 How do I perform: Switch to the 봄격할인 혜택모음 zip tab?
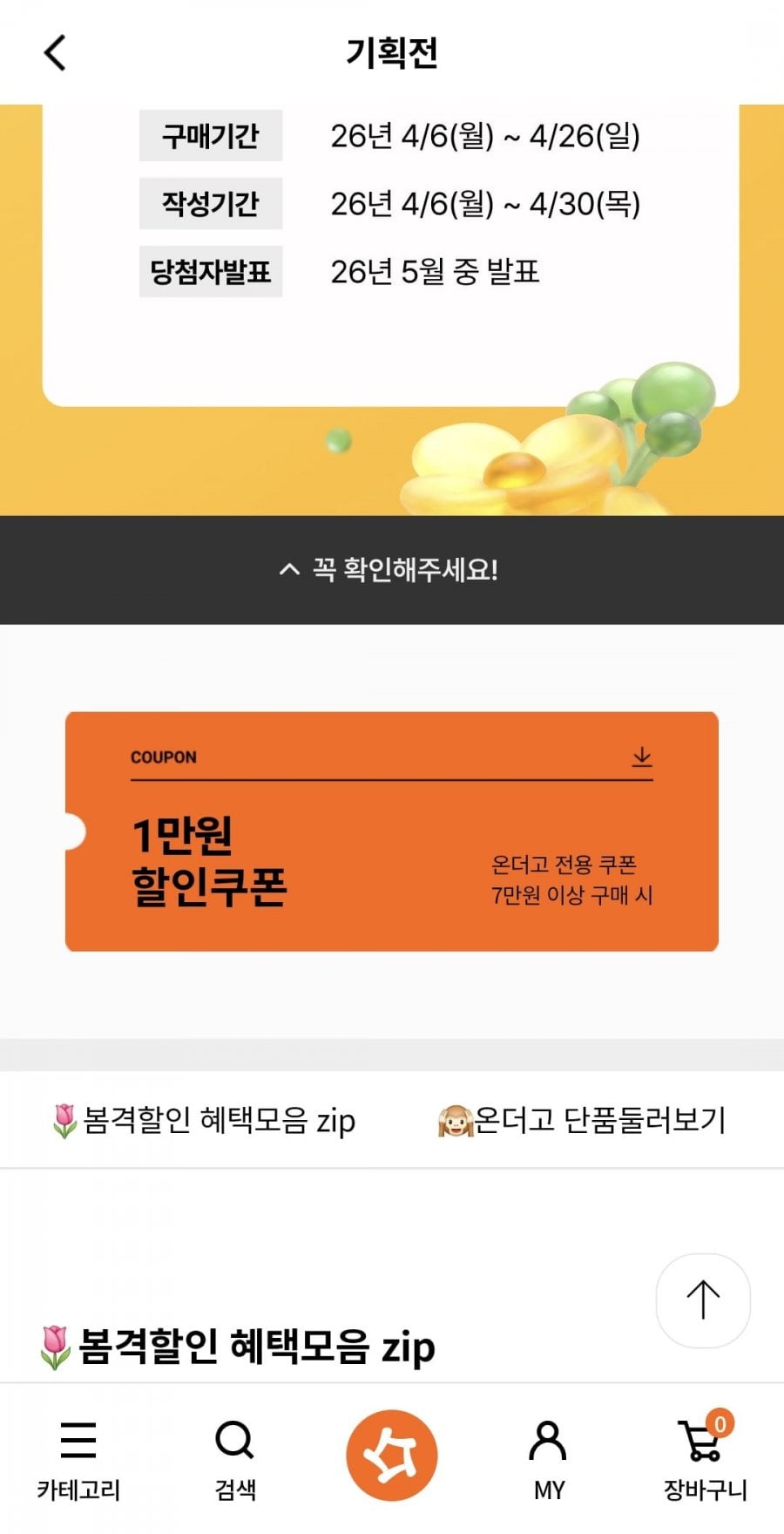click(x=204, y=1120)
